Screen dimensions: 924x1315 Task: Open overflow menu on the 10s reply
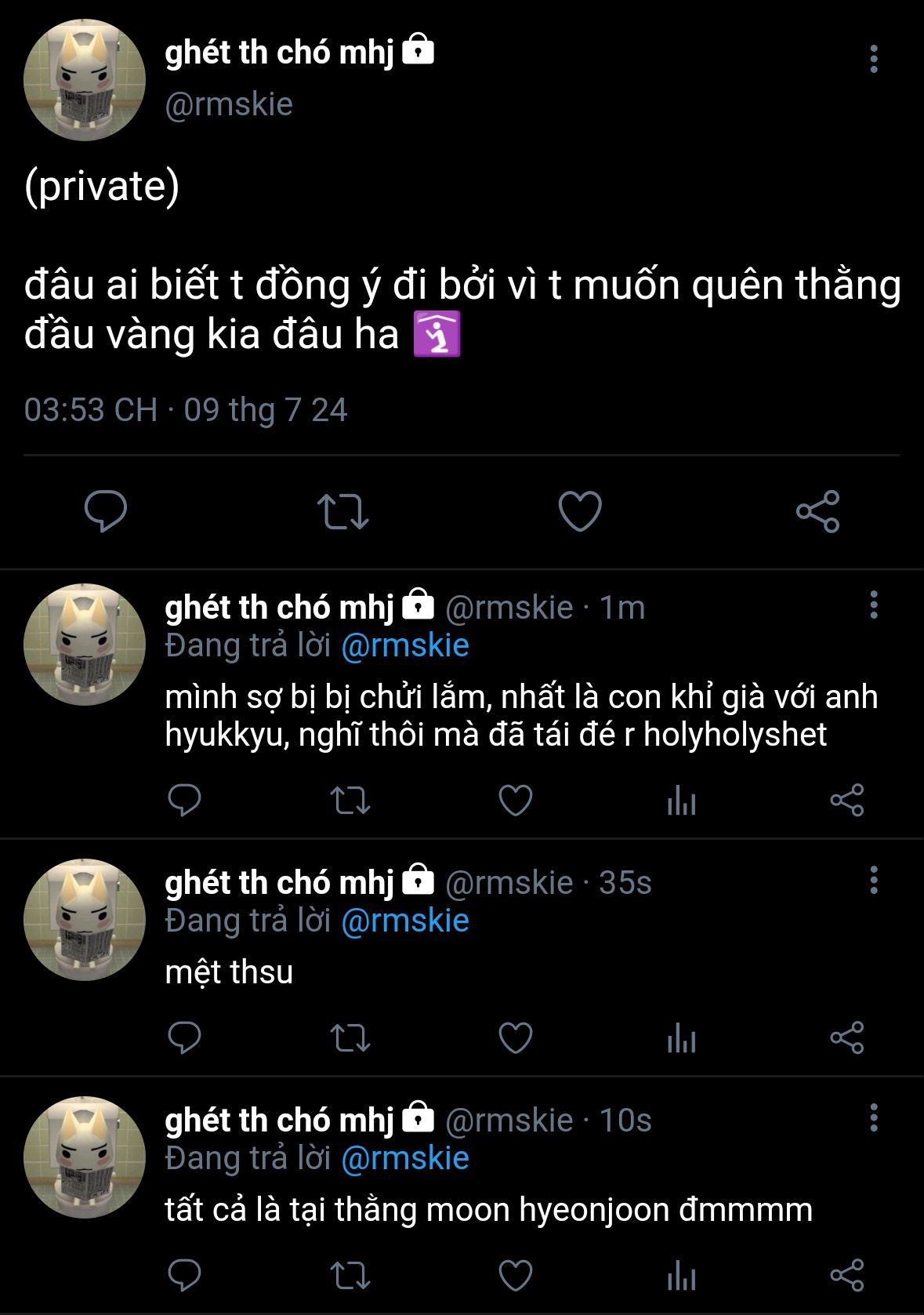pos(874,1118)
